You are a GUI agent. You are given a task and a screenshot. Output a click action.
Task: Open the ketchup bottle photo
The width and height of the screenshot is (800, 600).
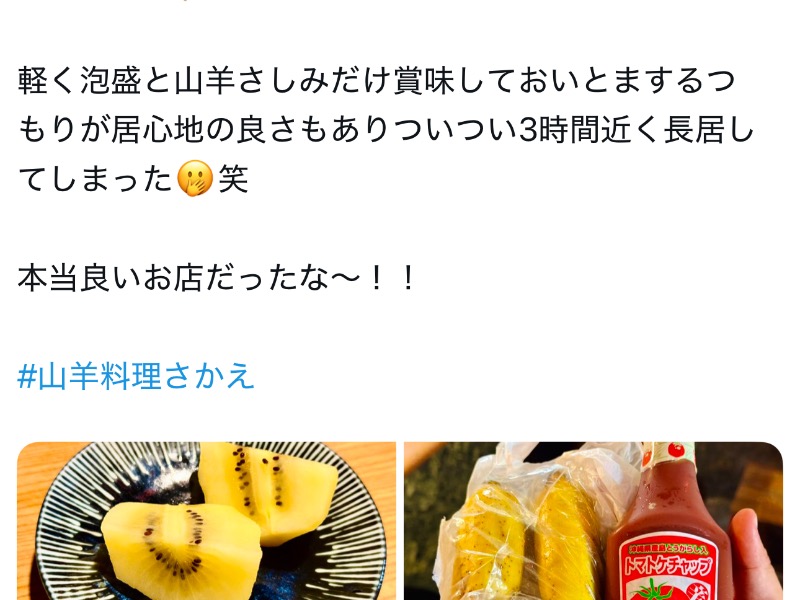click(593, 522)
